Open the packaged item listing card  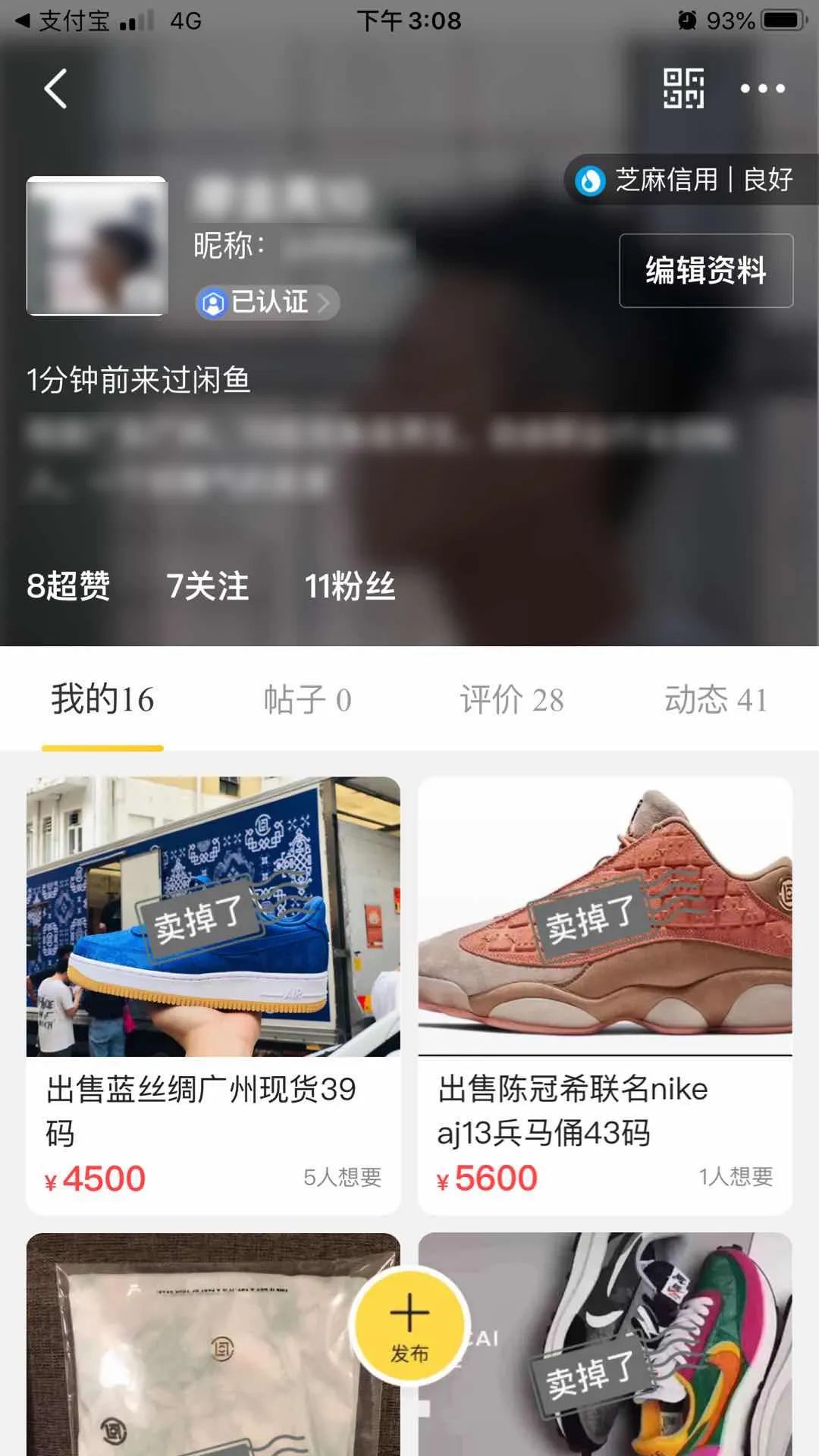pos(213,1344)
